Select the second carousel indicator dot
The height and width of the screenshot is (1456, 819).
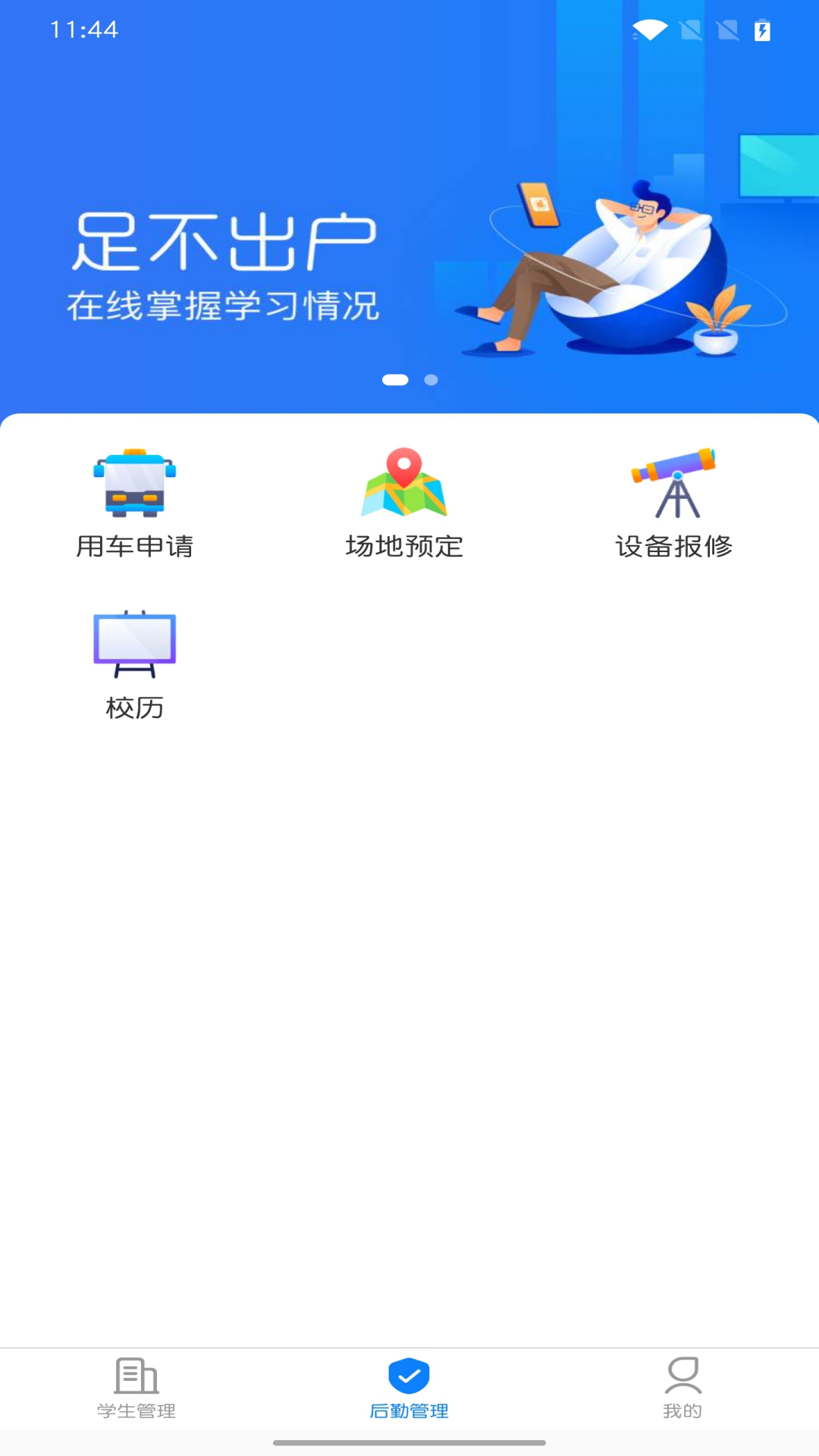(431, 380)
